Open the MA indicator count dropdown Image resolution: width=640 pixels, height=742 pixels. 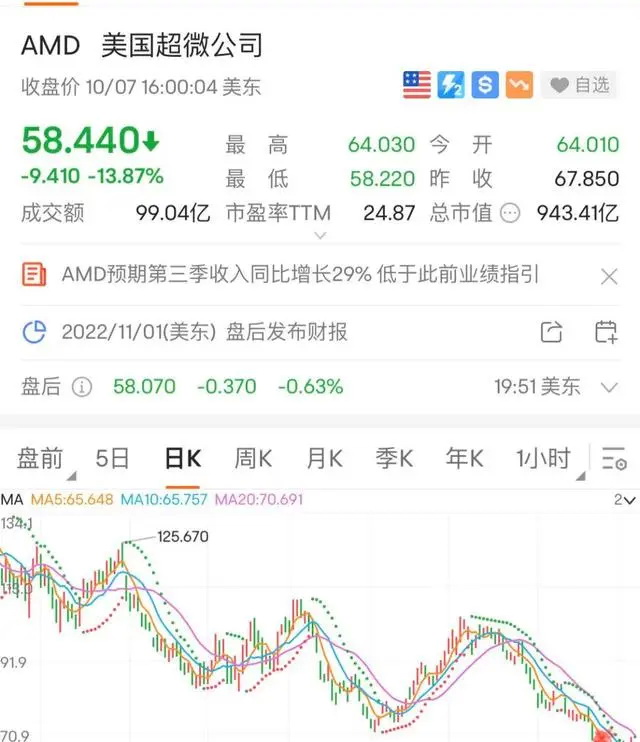[x=623, y=500]
